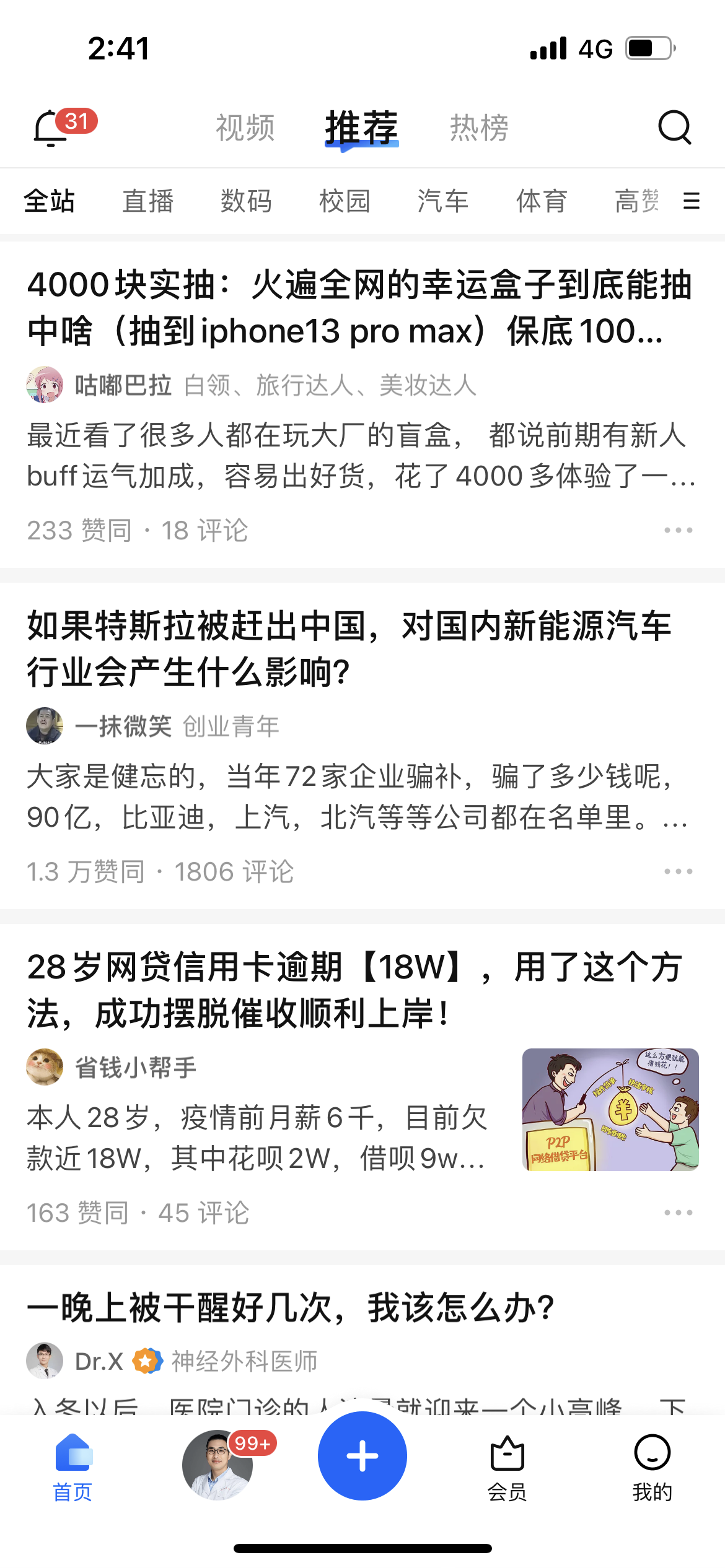
Task: Open Dr.X's 一晚上被干醒好几次 answer
Action: click(x=291, y=1308)
